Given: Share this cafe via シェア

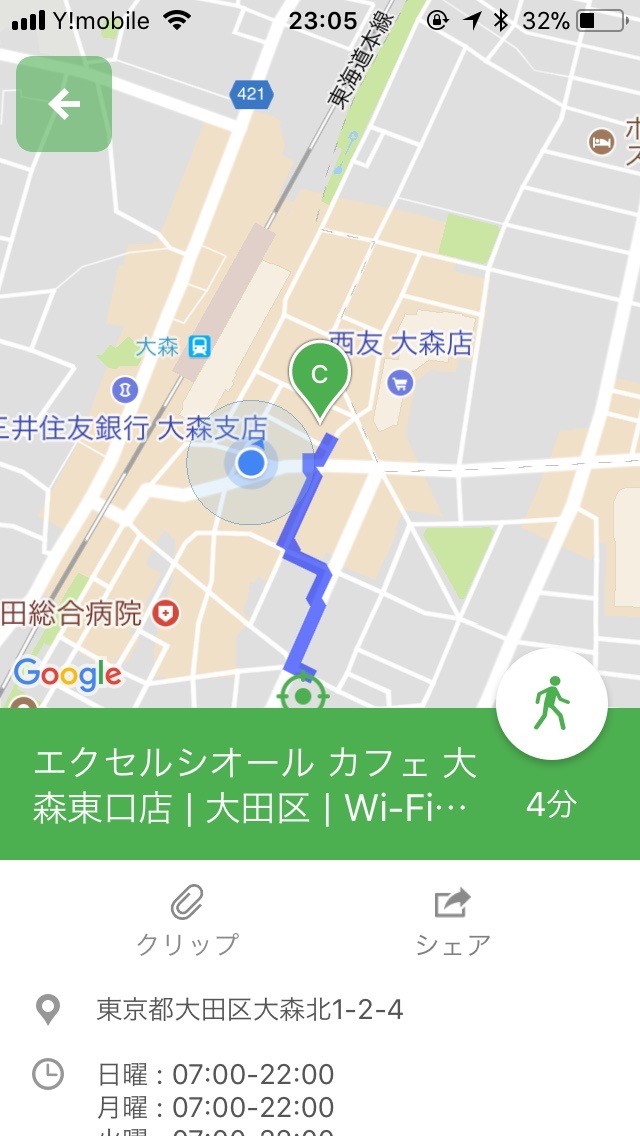Looking at the screenshot, I should click(x=452, y=921).
